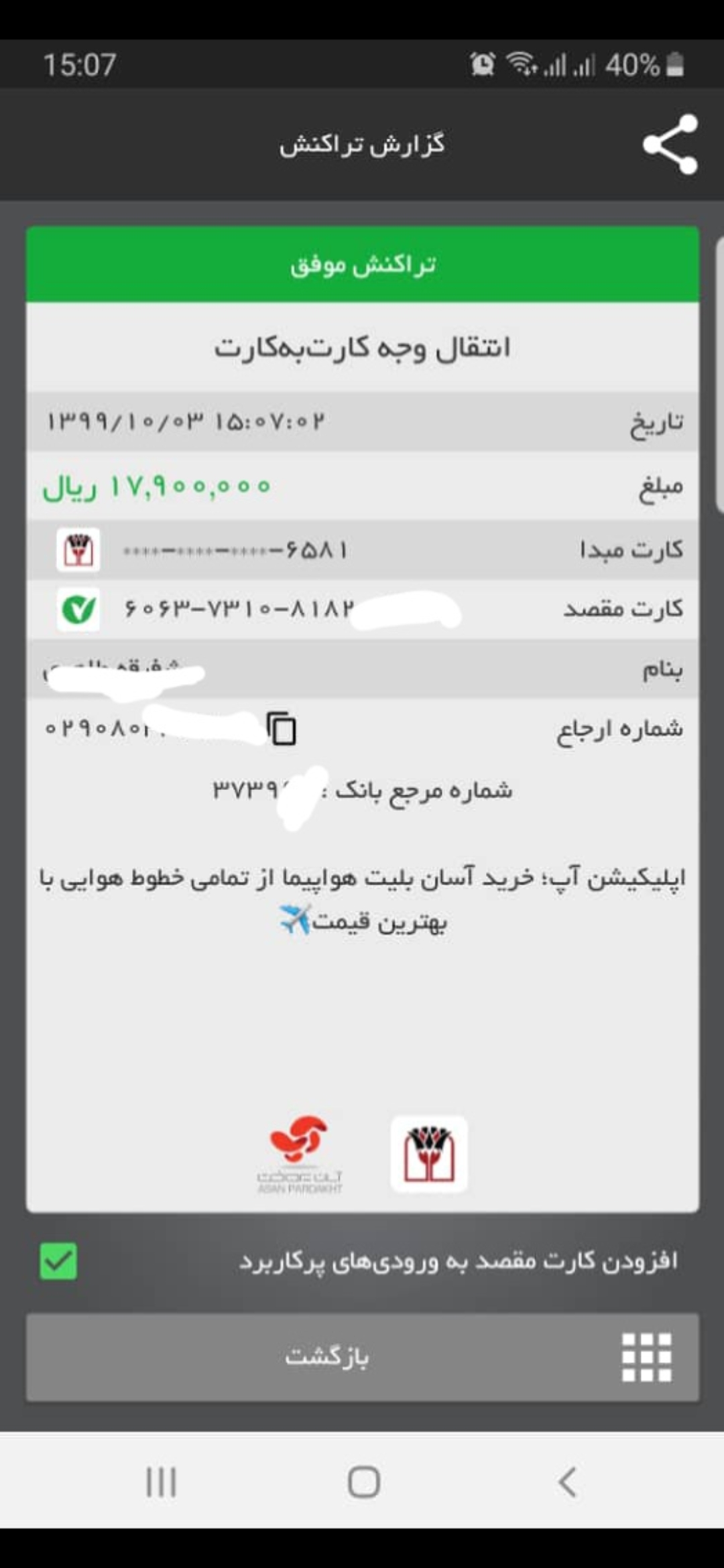Share the transaction report
The width and height of the screenshot is (724, 1568).
pyautogui.click(x=670, y=144)
